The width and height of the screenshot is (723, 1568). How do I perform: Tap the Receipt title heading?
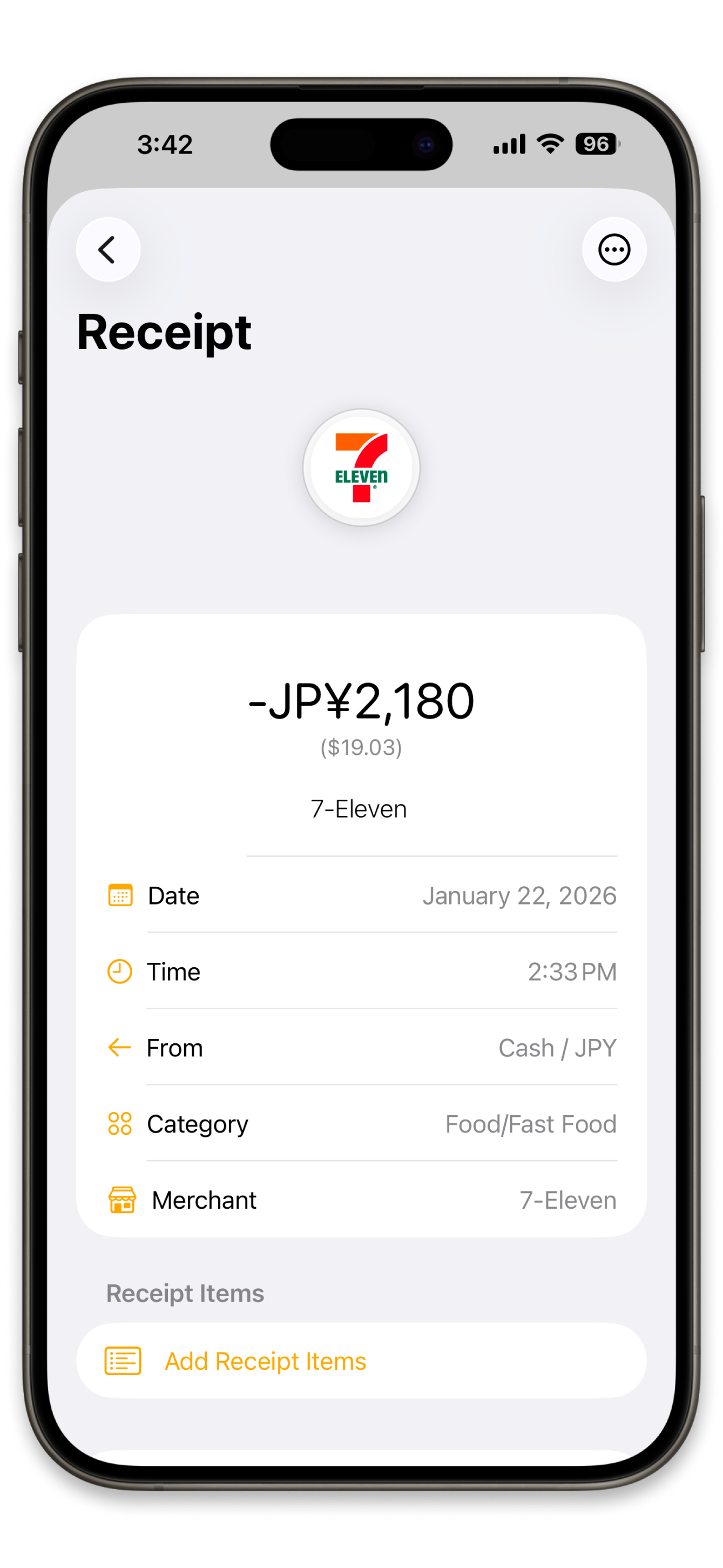pos(165,332)
